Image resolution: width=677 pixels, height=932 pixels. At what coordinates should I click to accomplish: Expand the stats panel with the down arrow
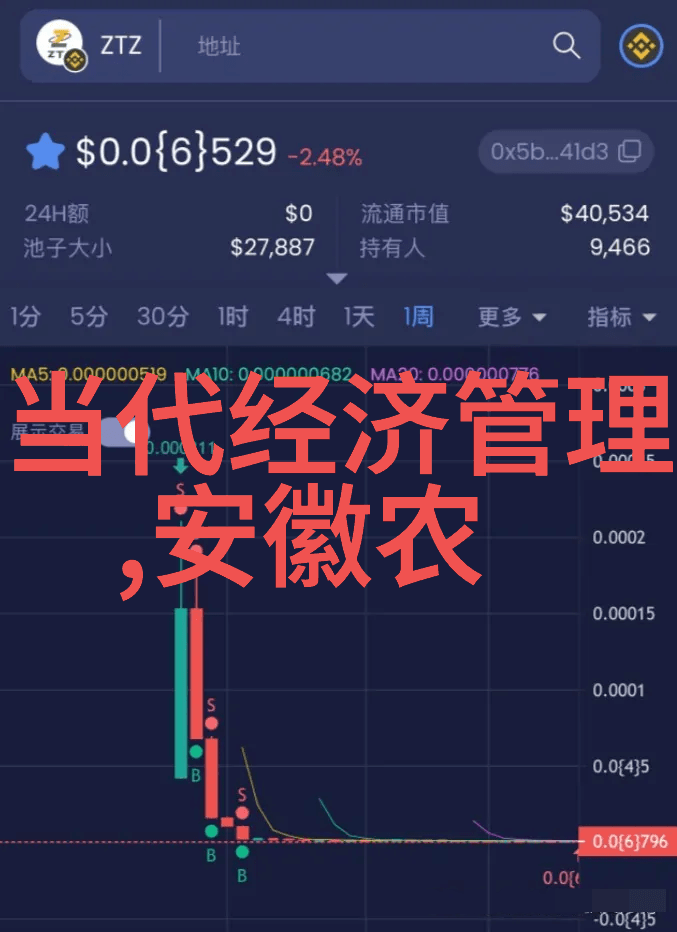tap(337, 279)
